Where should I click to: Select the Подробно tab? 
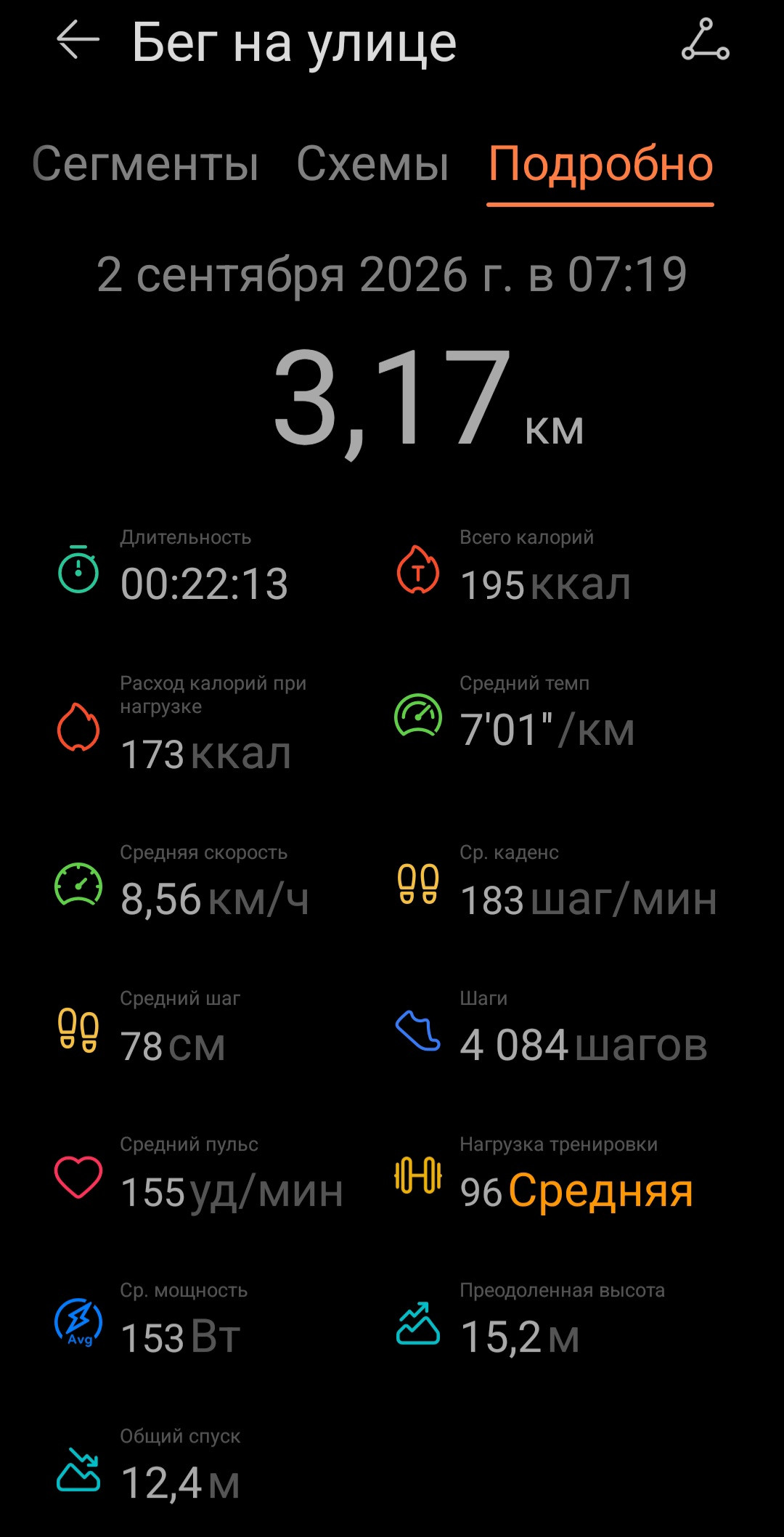600,164
